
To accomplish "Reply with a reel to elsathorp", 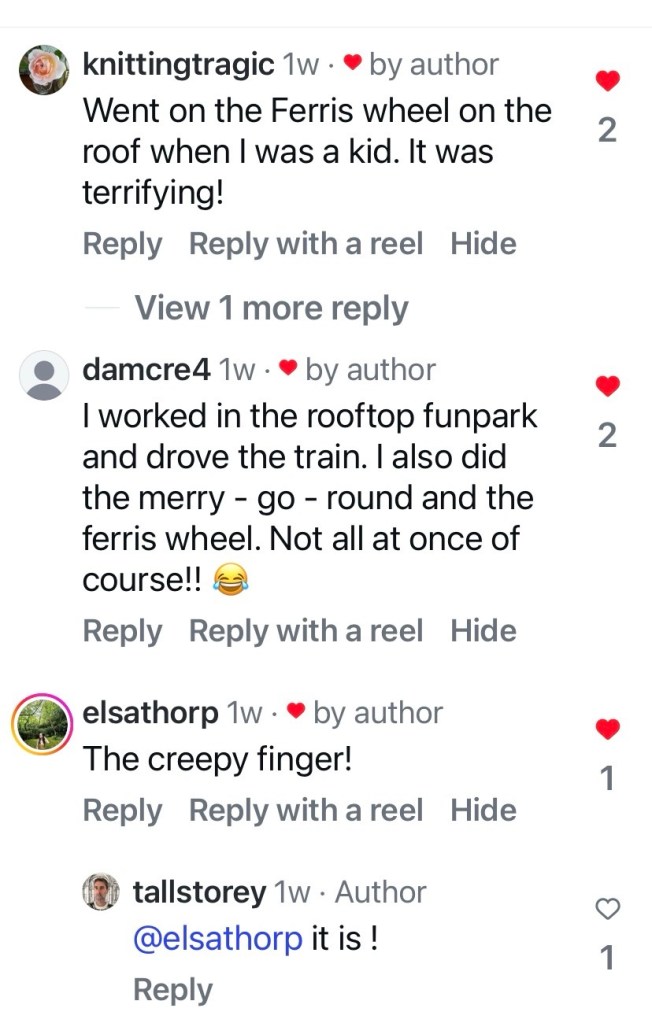I will (305, 810).
